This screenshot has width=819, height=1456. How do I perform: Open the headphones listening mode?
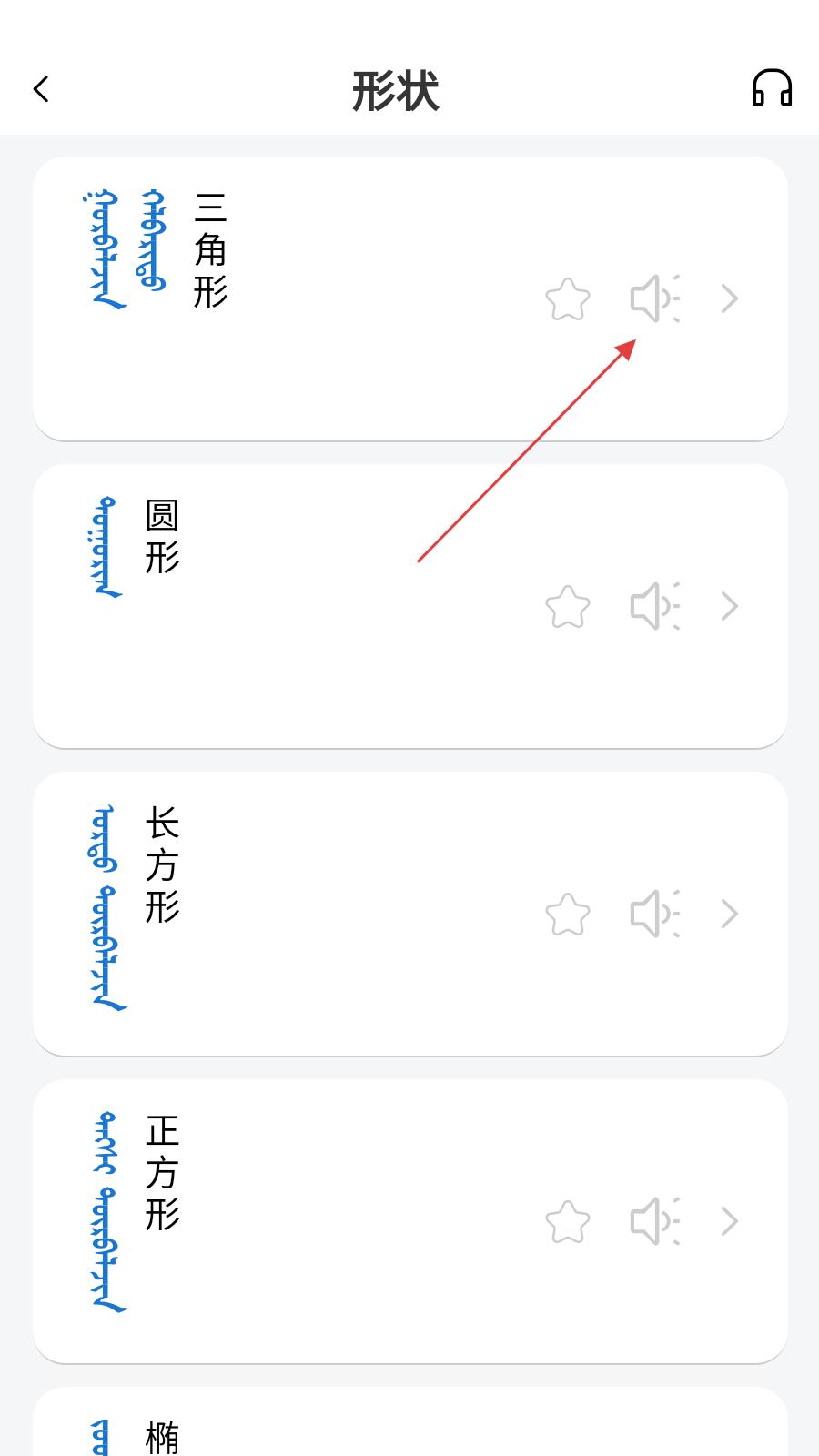(772, 88)
